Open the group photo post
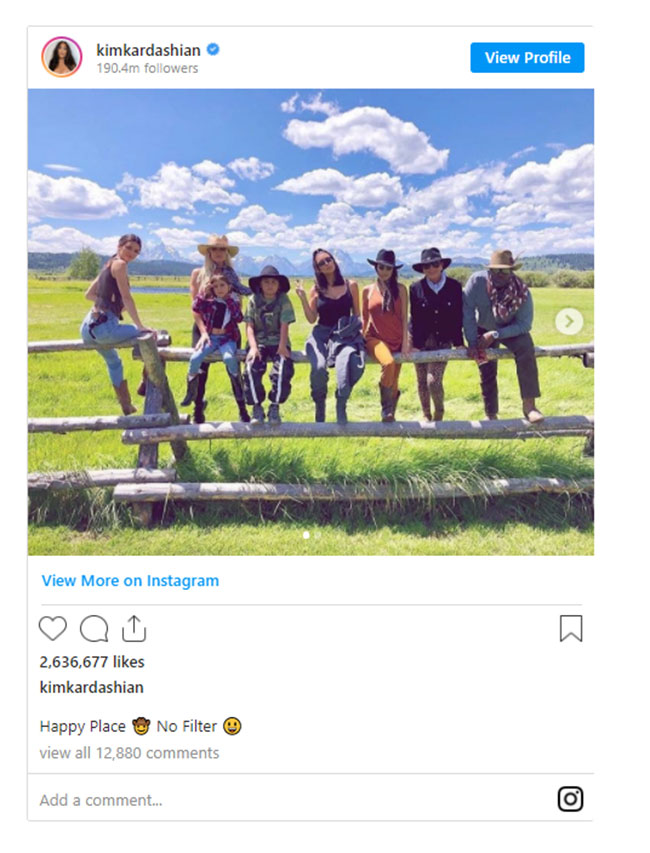This screenshot has height=853, width=650. coord(310,321)
